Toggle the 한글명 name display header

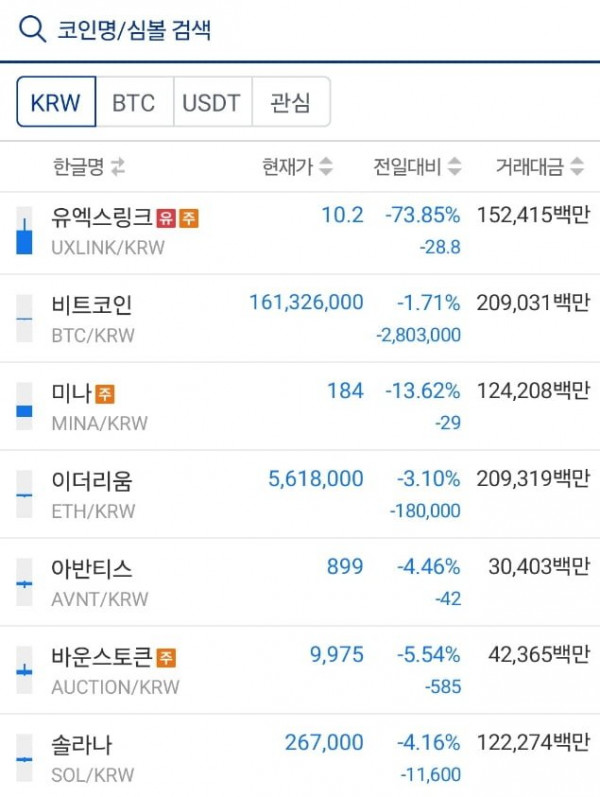(88, 167)
